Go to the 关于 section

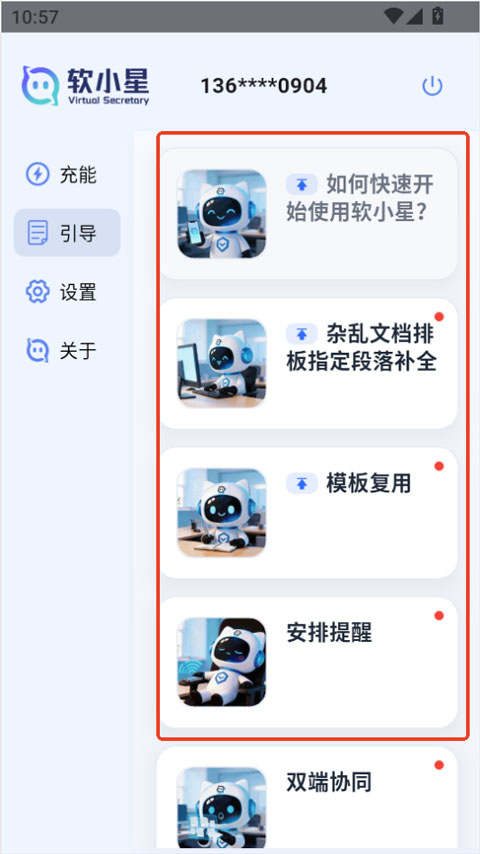coord(67,350)
